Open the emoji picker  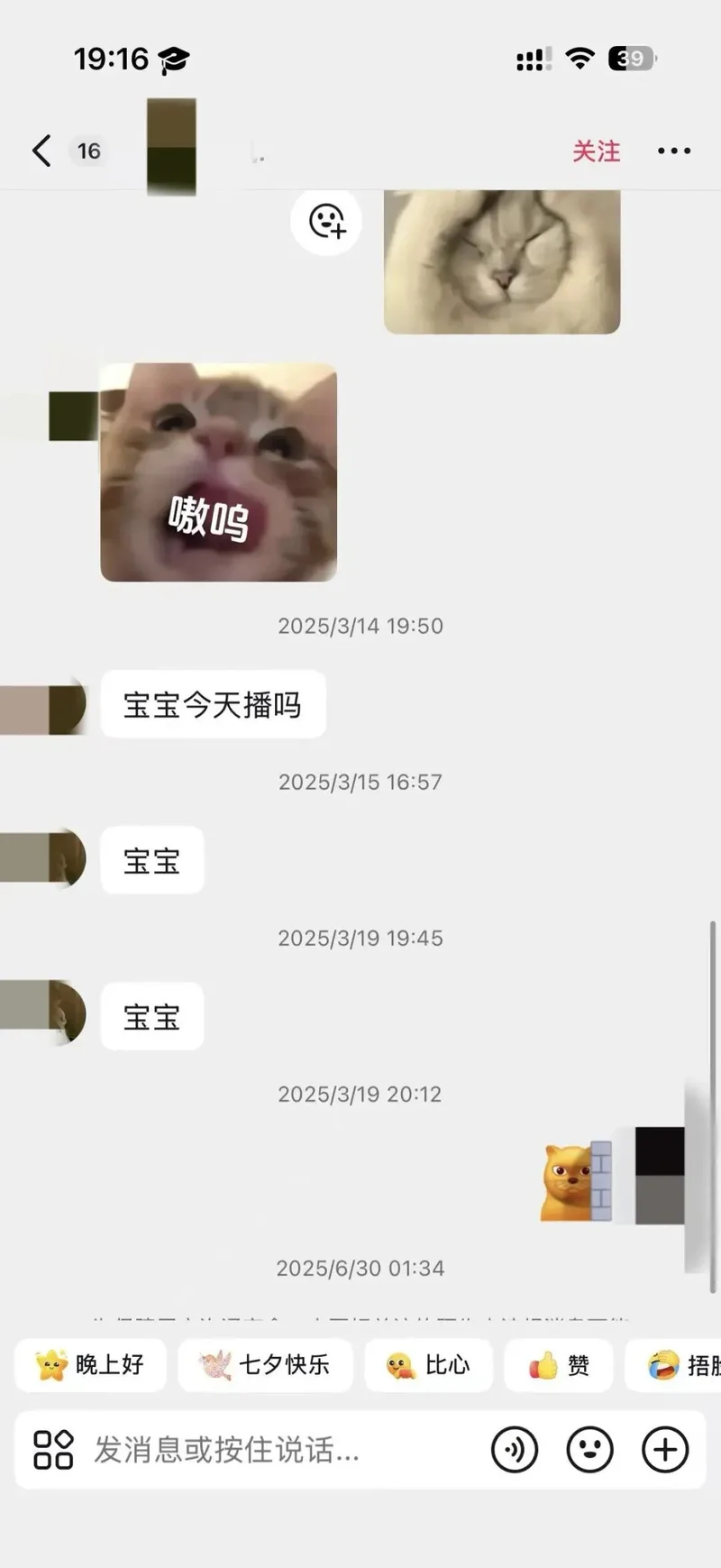[589, 1450]
